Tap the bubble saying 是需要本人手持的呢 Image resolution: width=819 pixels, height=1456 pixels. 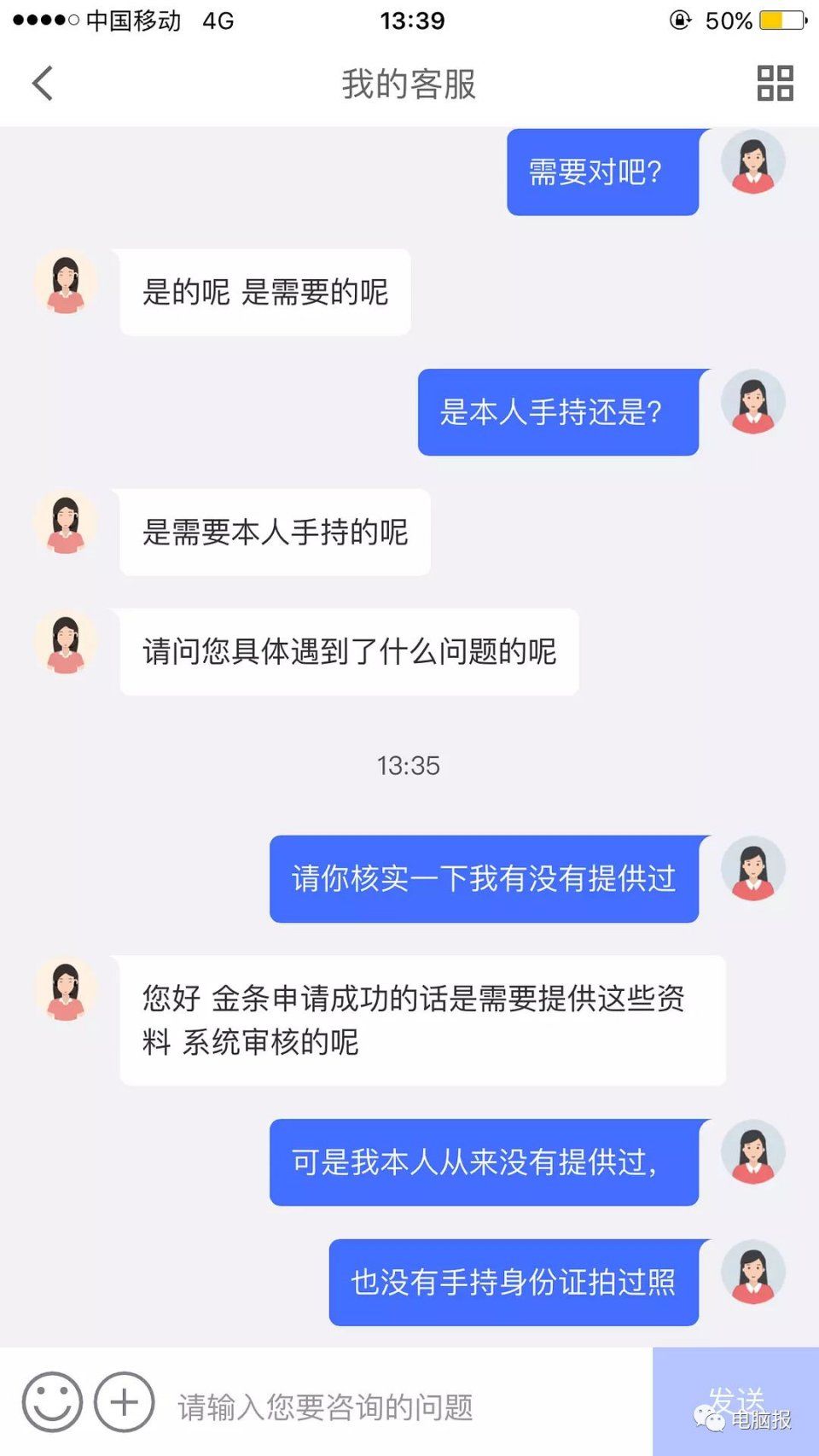(276, 533)
